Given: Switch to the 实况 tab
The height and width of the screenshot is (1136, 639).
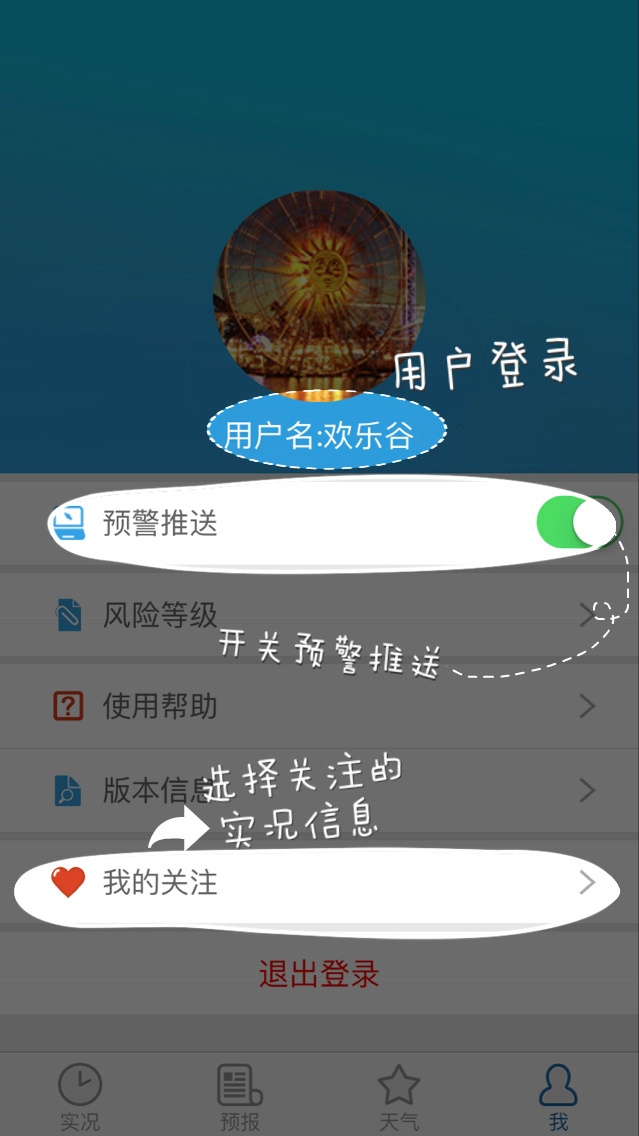Looking at the screenshot, I should coord(80,1095).
